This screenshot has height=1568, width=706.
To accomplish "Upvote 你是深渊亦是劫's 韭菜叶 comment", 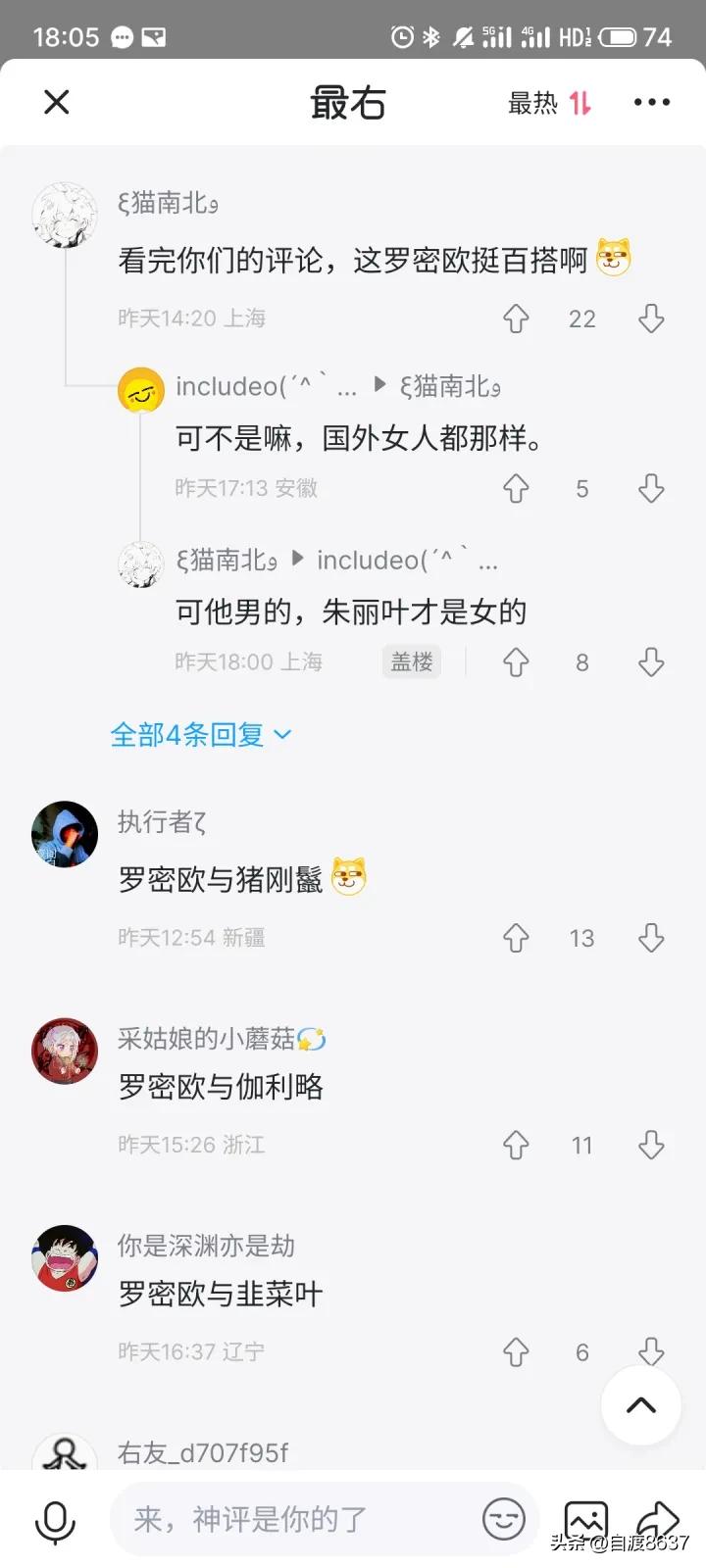I will (516, 1351).
